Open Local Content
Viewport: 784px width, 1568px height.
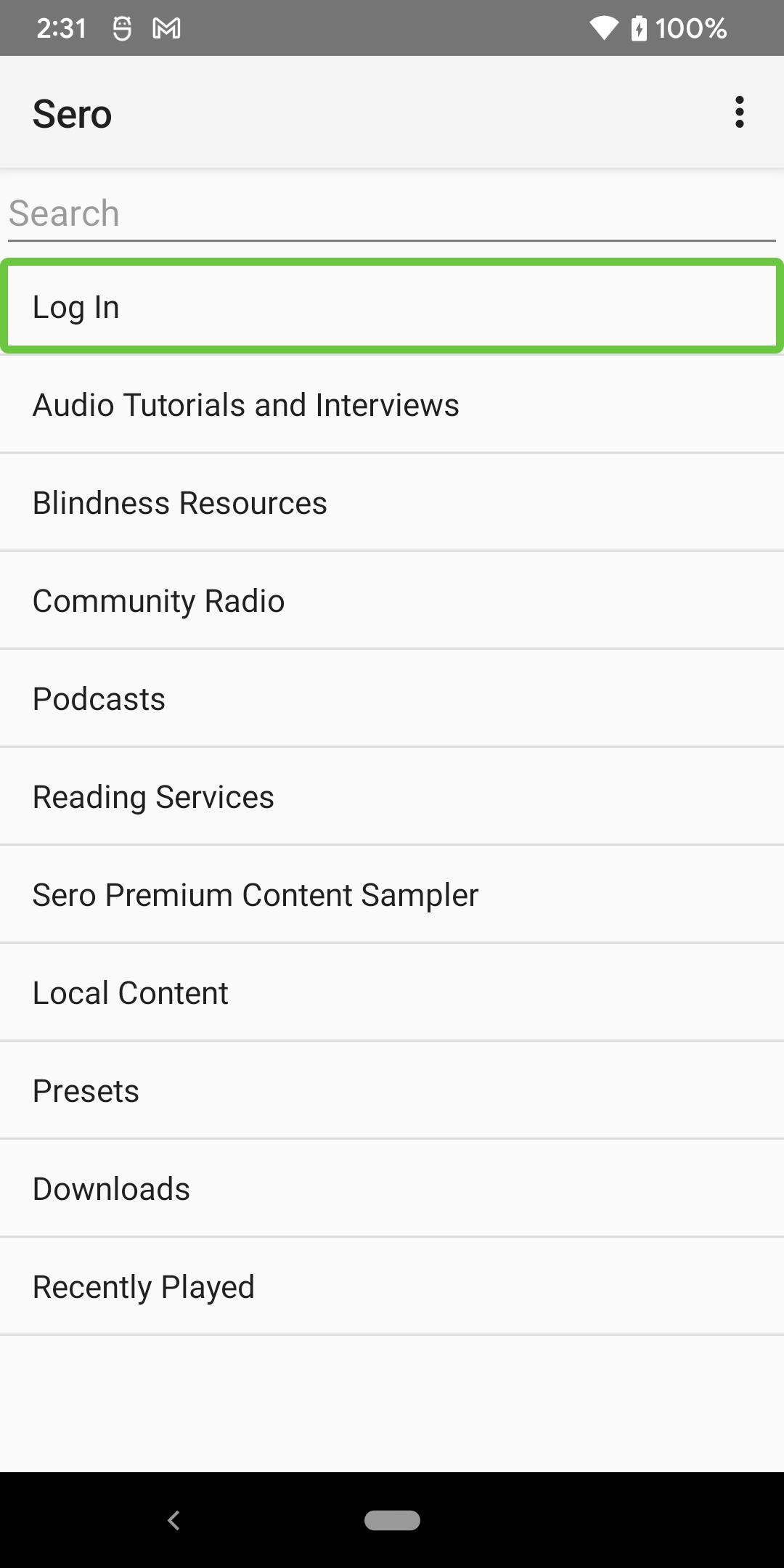(x=392, y=992)
